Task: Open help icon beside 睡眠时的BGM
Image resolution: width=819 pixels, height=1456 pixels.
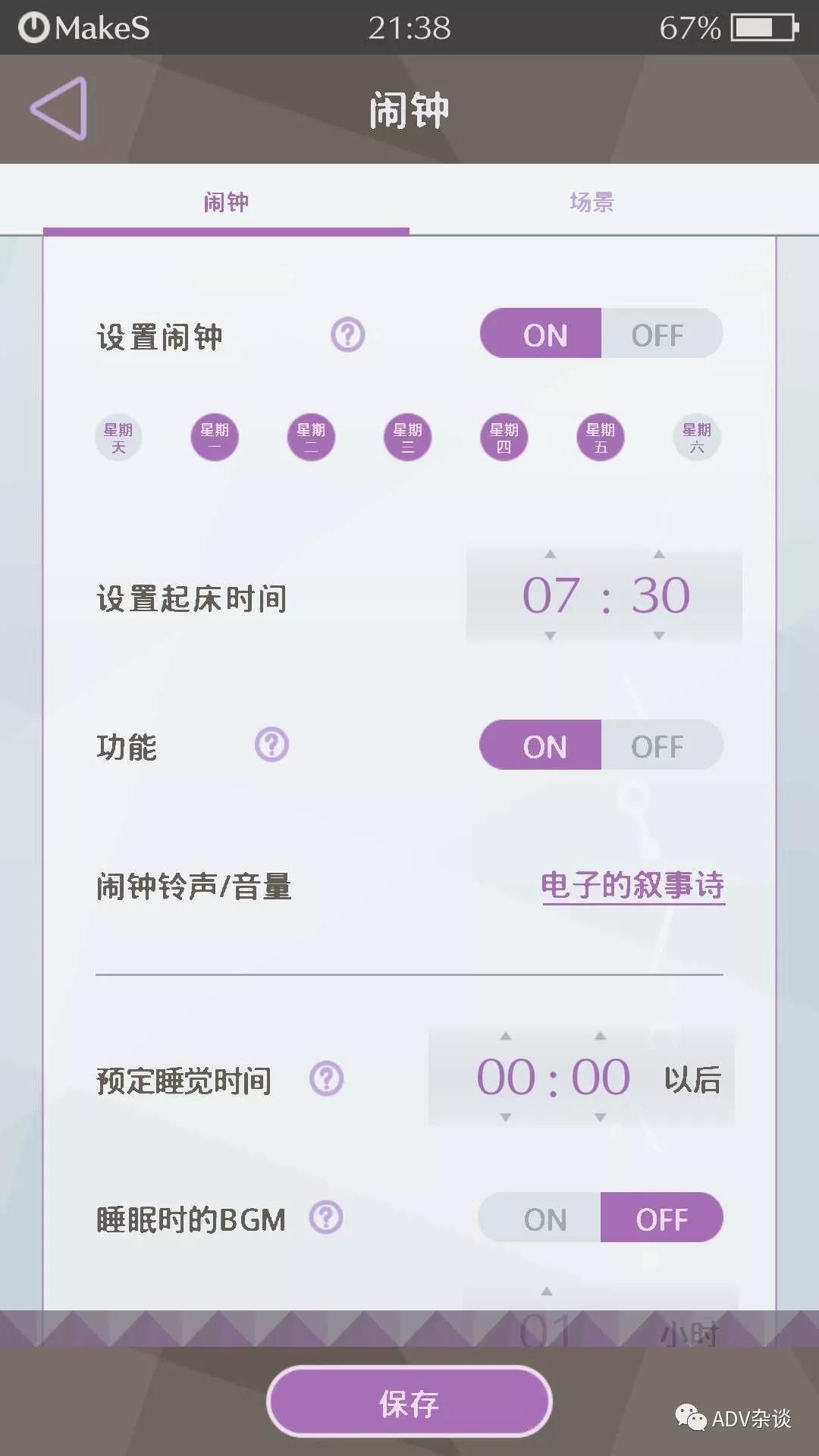Action: click(x=326, y=1217)
